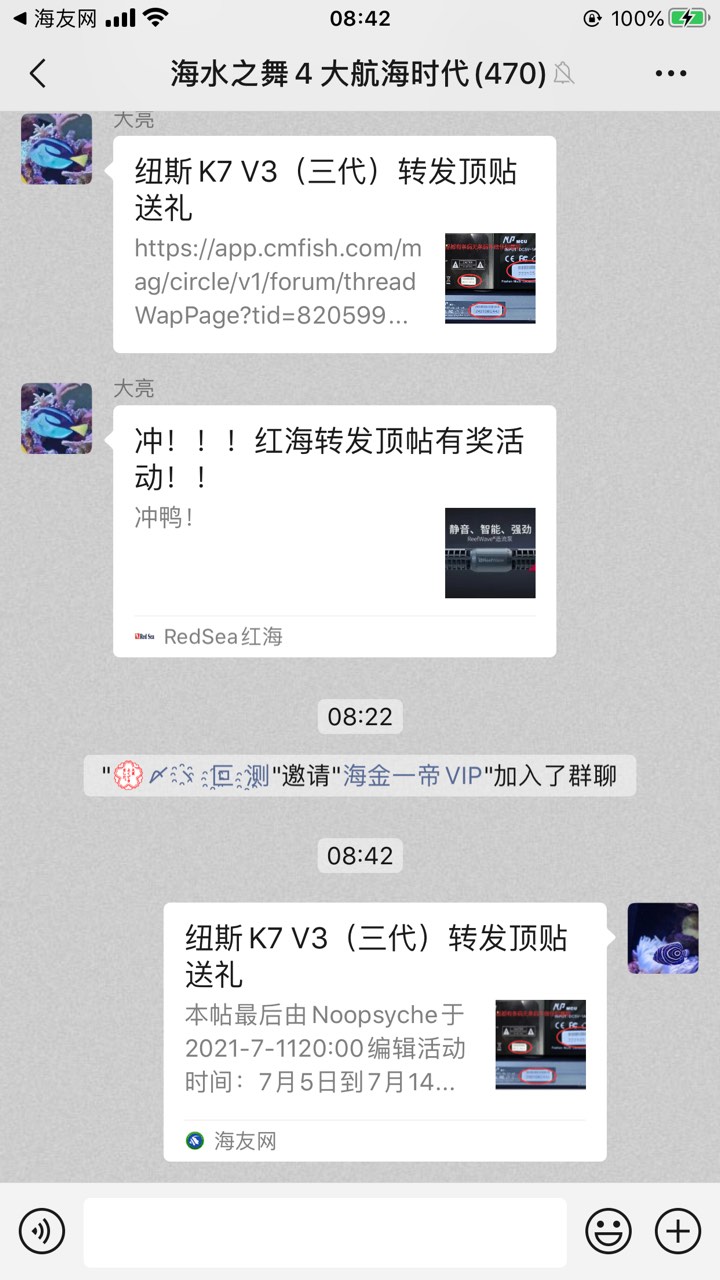Go back from the group chat
Screen dimensions: 720x1280
click(38, 73)
